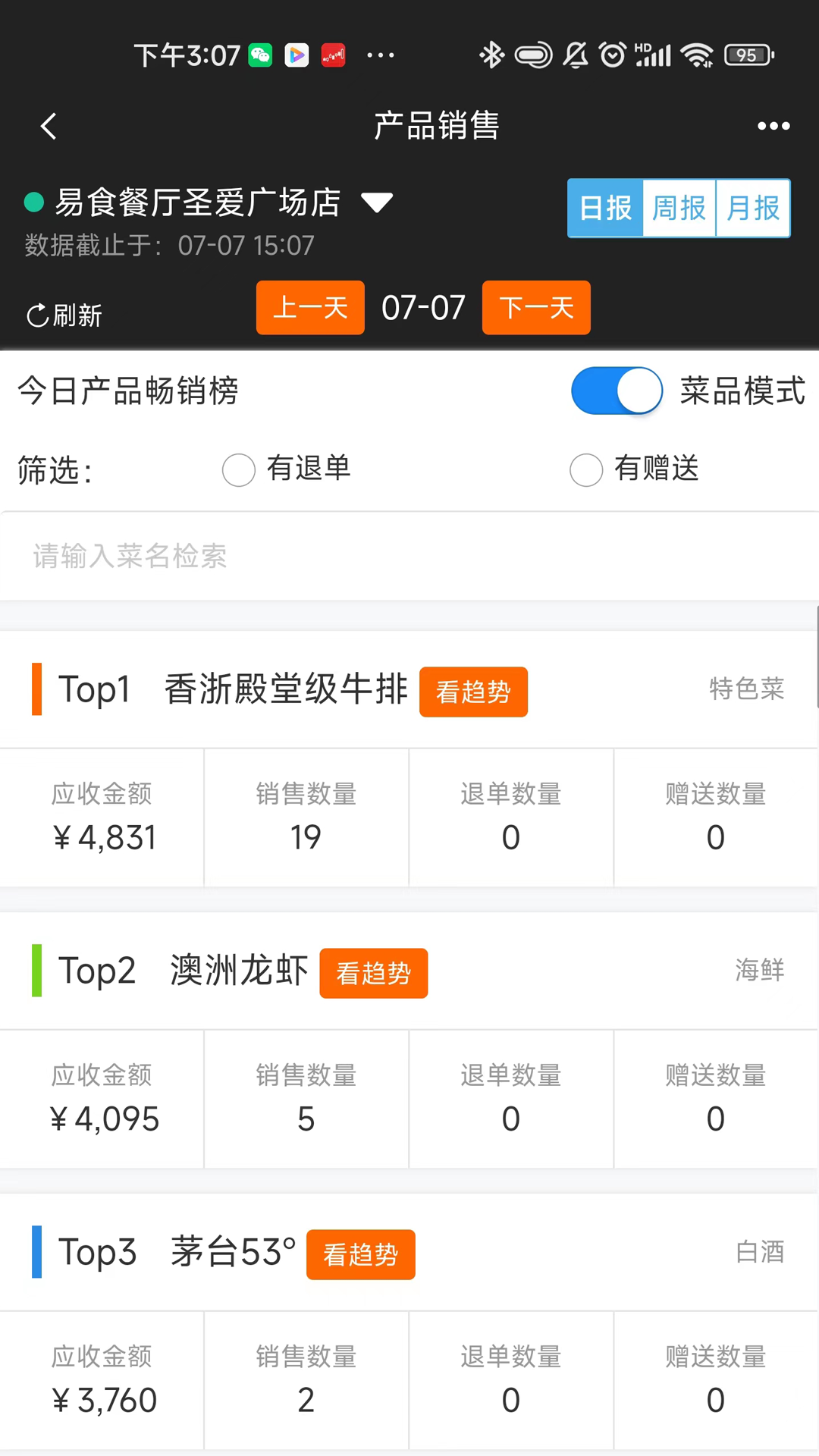Image resolution: width=819 pixels, height=1456 pixels.
Task: Tap the back arrow to leave 产品销售
Action: (49, 126)
